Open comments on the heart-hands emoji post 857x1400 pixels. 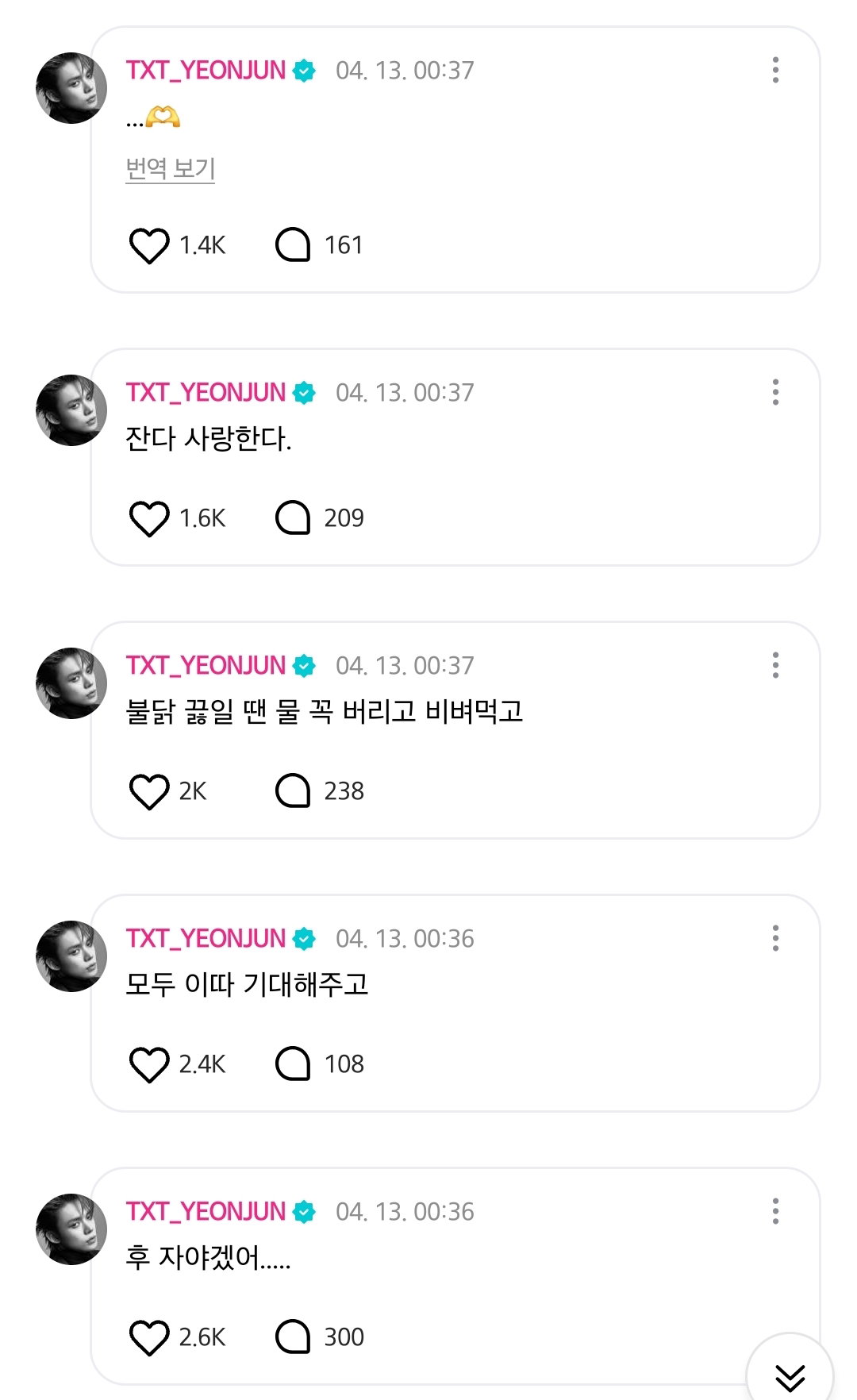(293, 245)
